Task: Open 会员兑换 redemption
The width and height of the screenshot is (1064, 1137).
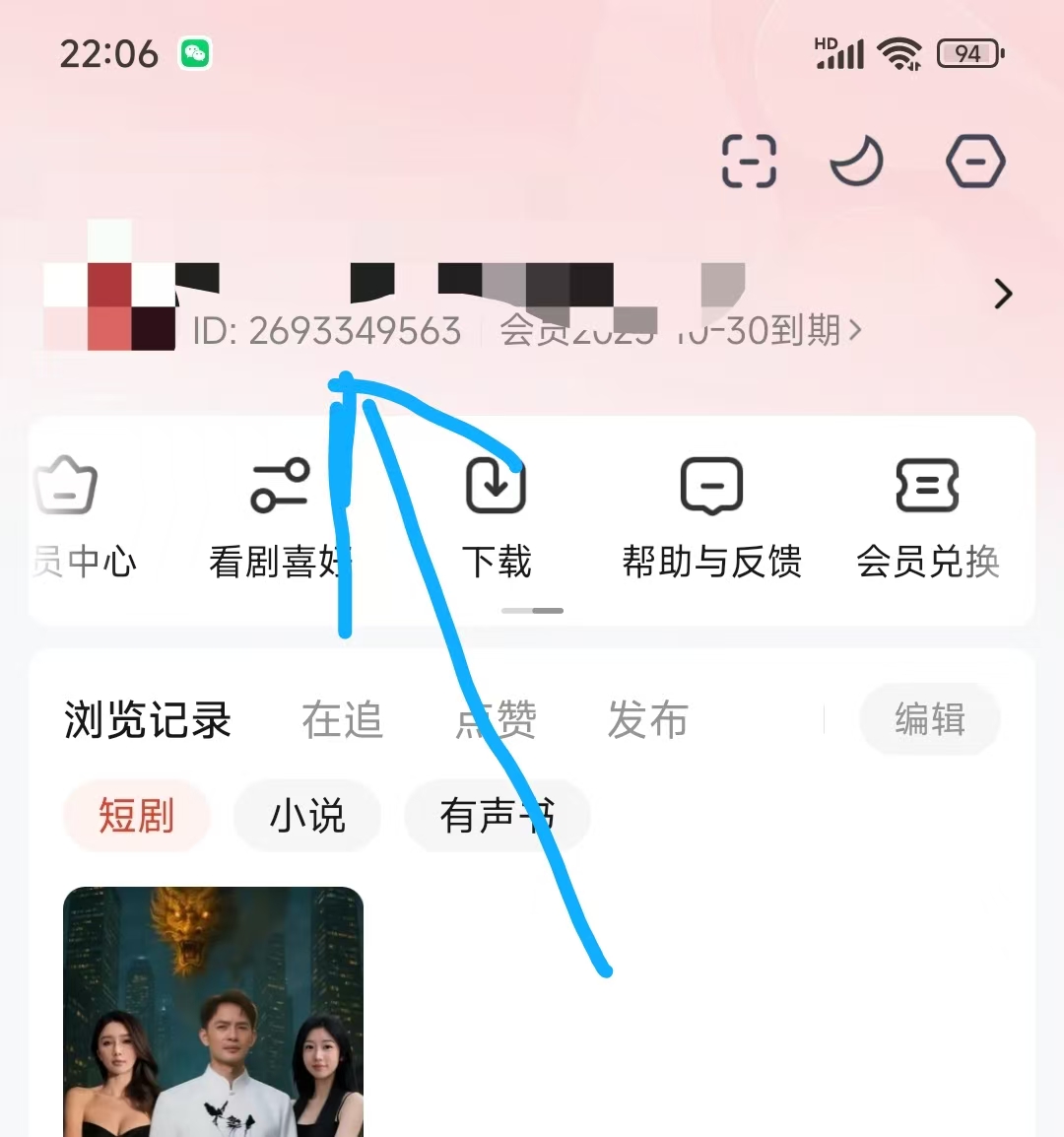Action: pos(927,517)
